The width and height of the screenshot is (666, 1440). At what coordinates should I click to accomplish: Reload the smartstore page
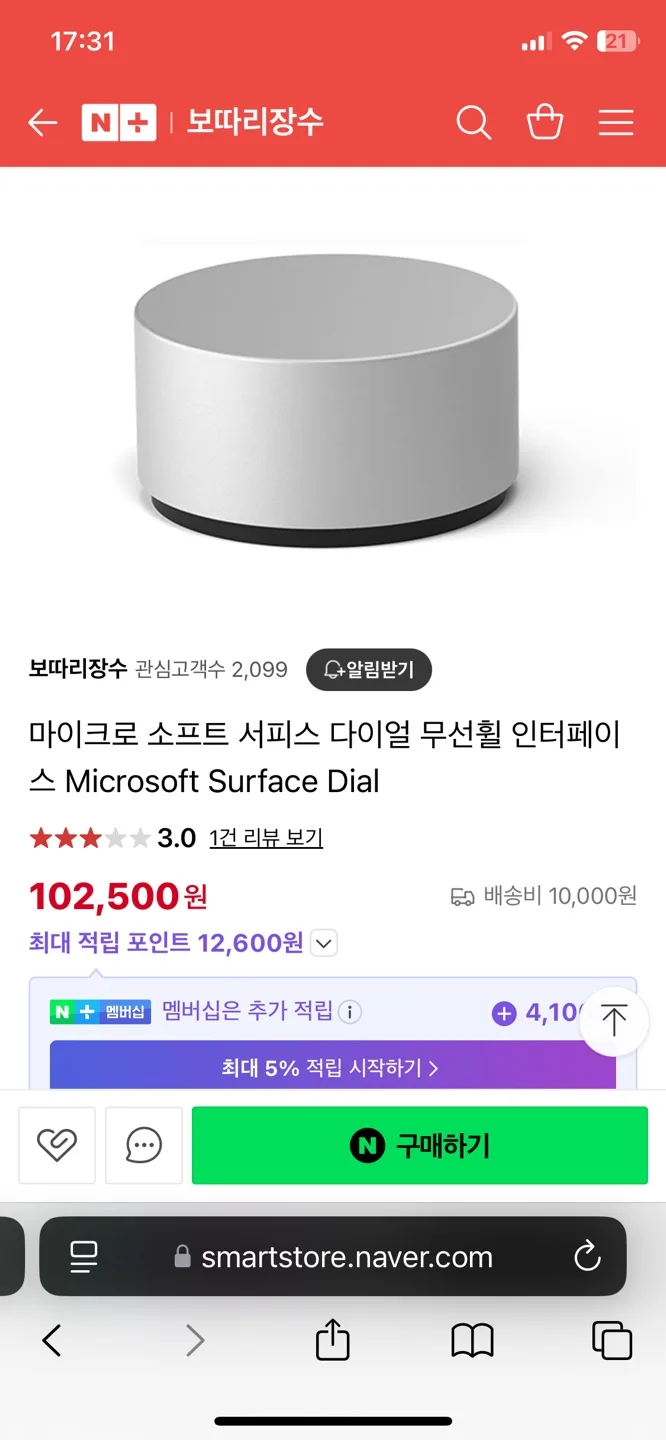coord(587,1256)
